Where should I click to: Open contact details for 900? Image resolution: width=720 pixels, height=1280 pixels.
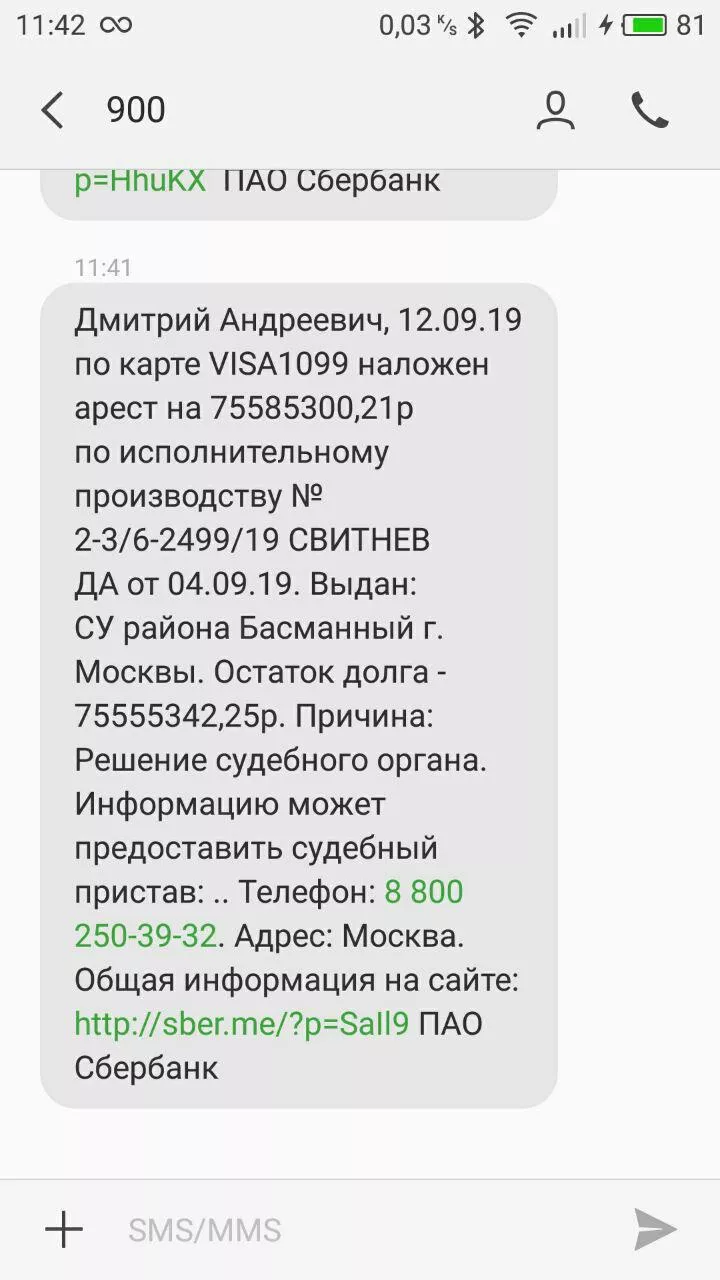click(555, 110)
